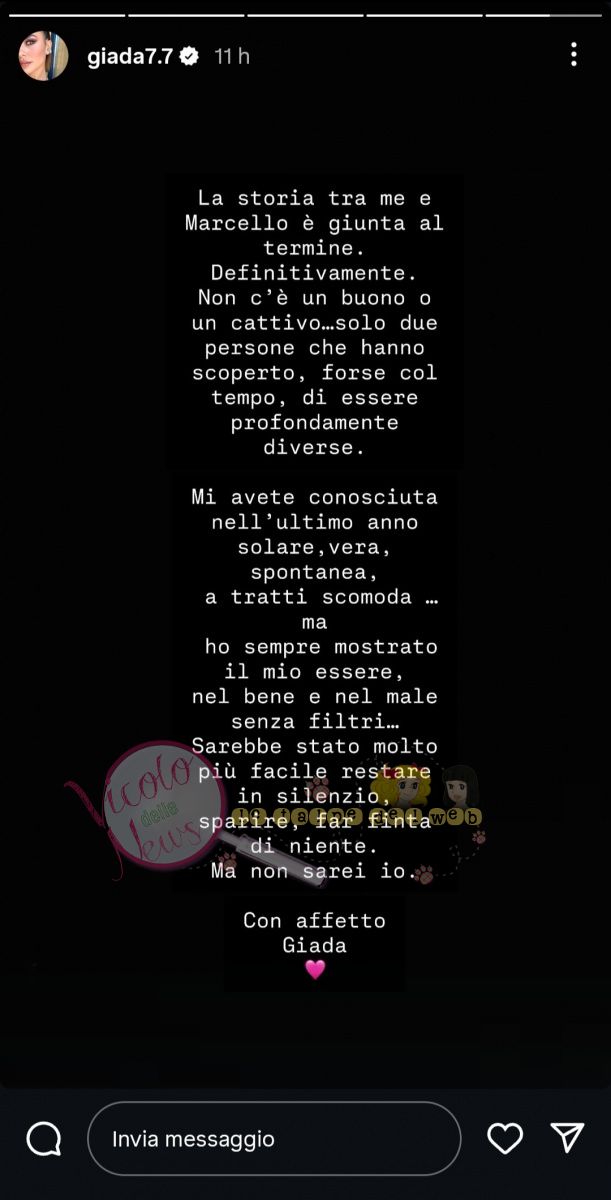Open the quick reactions bubble icon
Screen dimensions: 611x1200
coord(44,1138)
